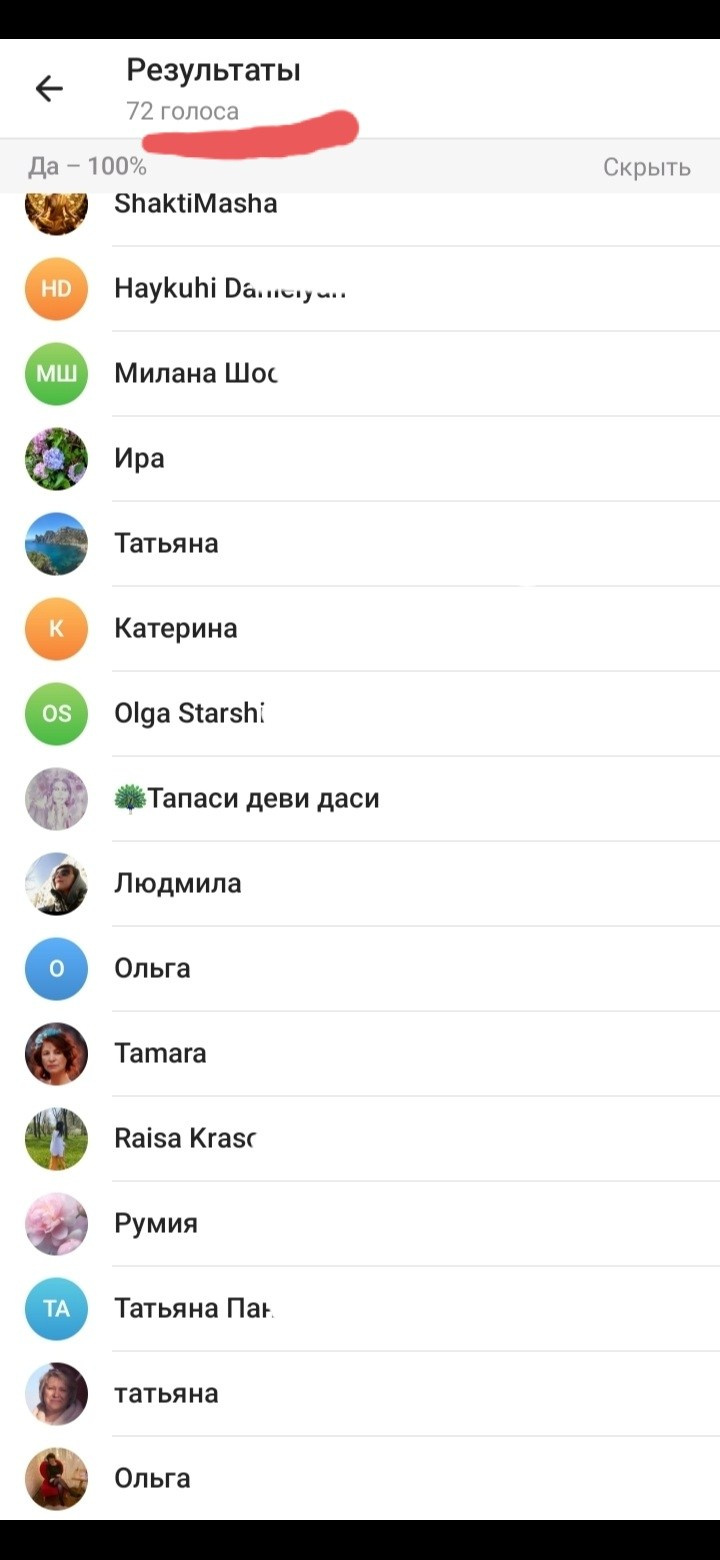Tap the rose avatar next to Румия
The height and width of the screenshot is (1560, 720).
(x=56, y=1223)
